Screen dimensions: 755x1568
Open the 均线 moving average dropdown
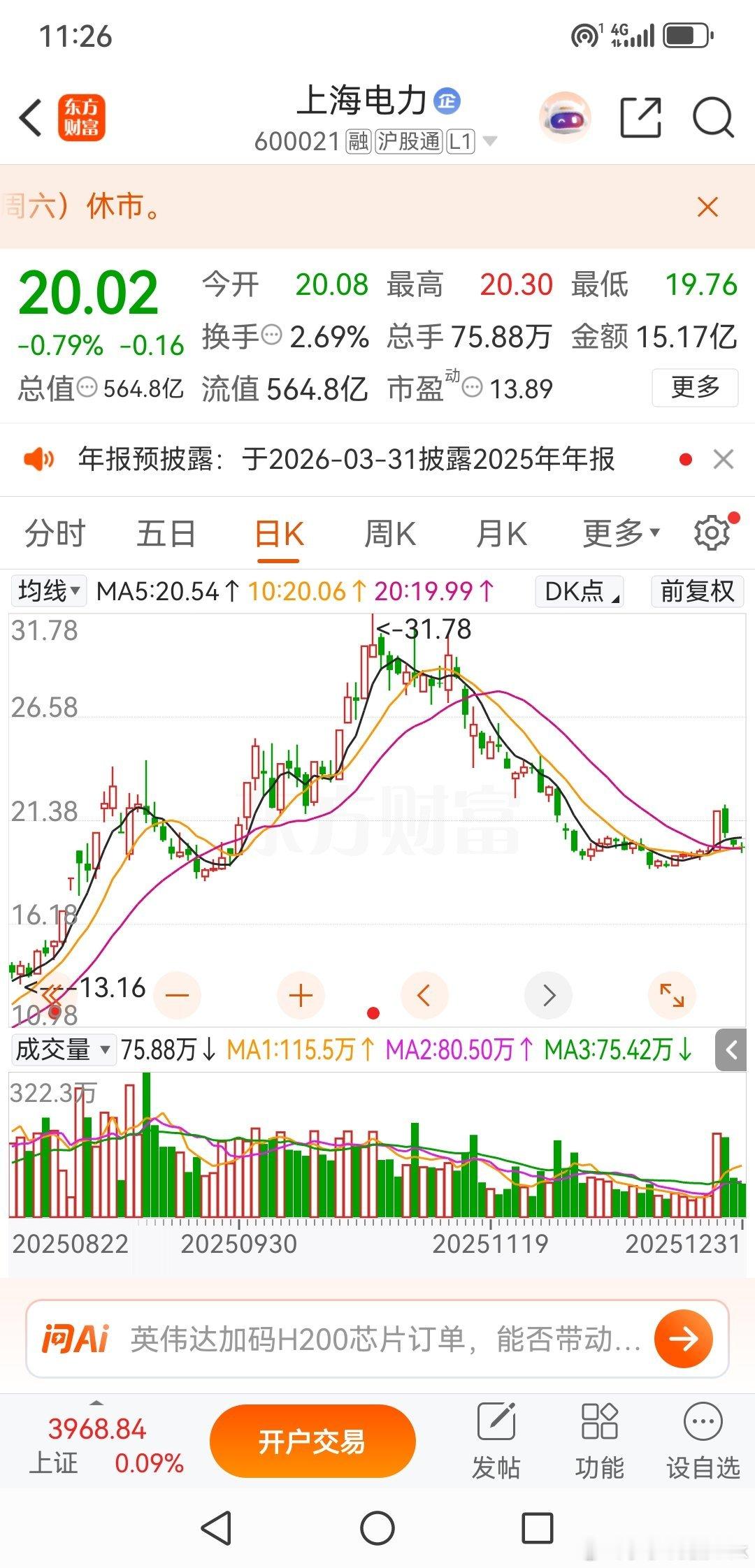49,590
